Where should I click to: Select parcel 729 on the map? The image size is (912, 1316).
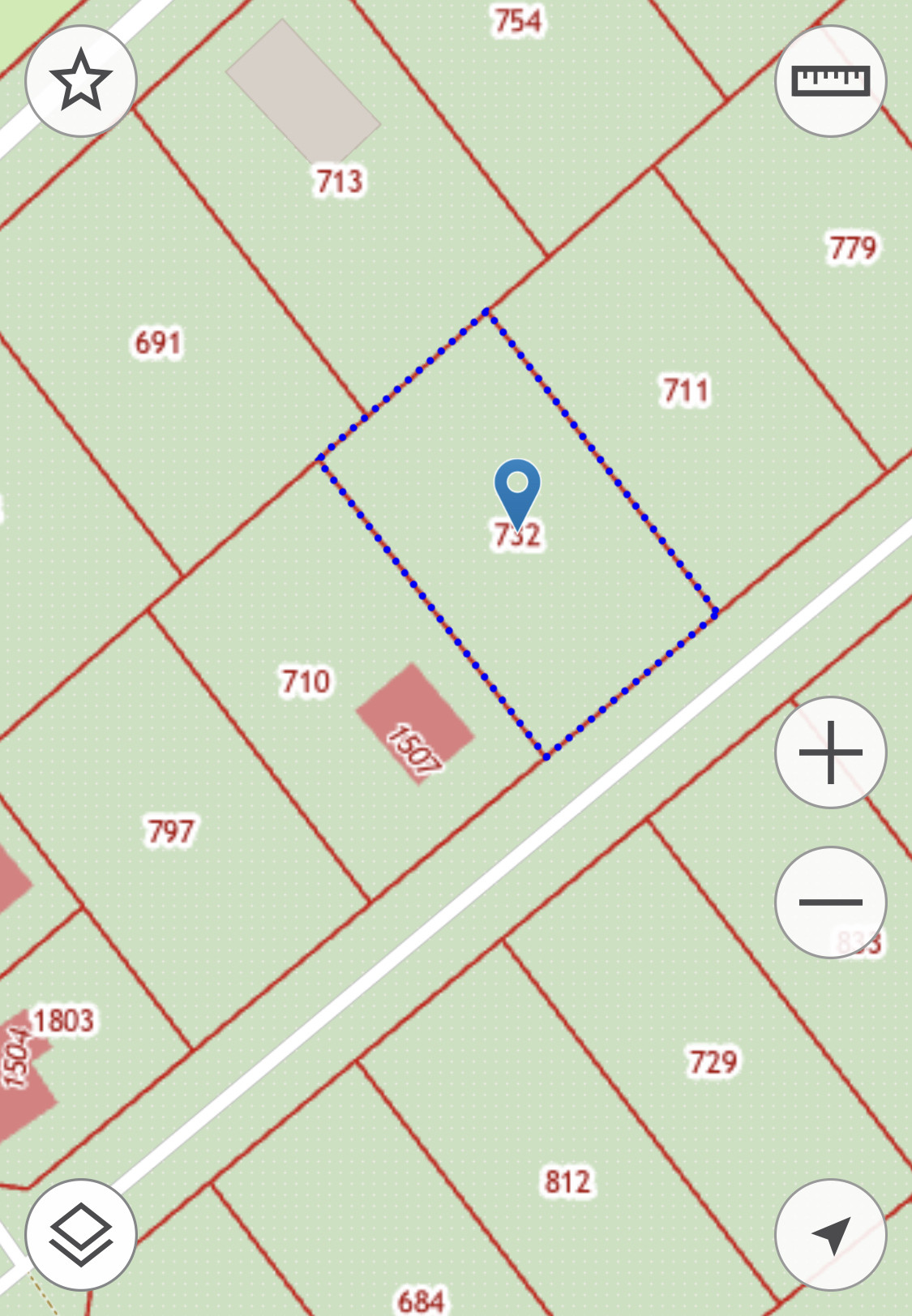pos(713,1061)
